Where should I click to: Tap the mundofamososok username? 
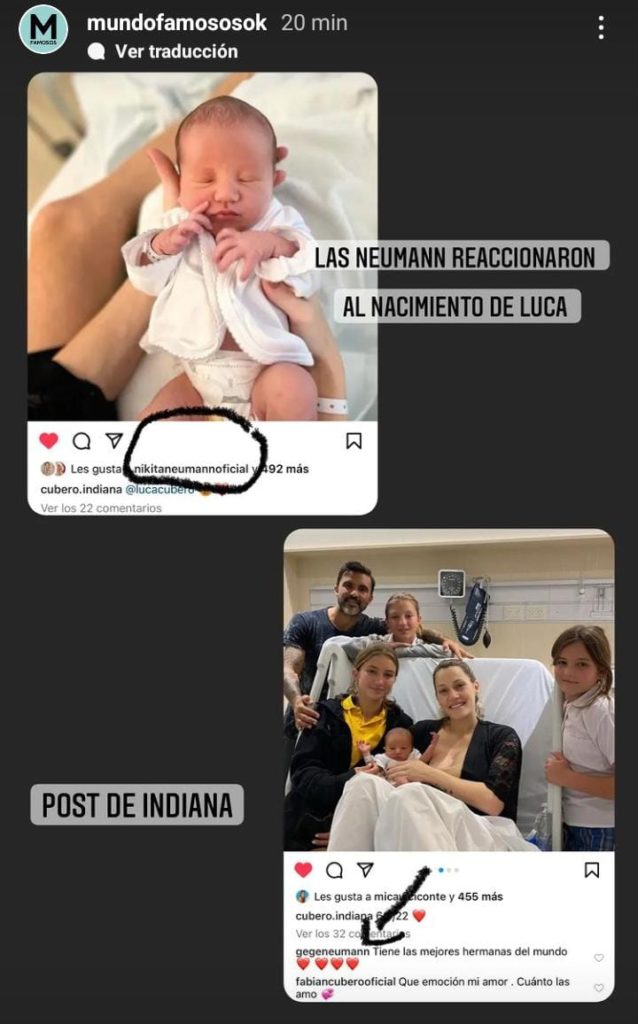pyautogui.click(x=177, y=22)
